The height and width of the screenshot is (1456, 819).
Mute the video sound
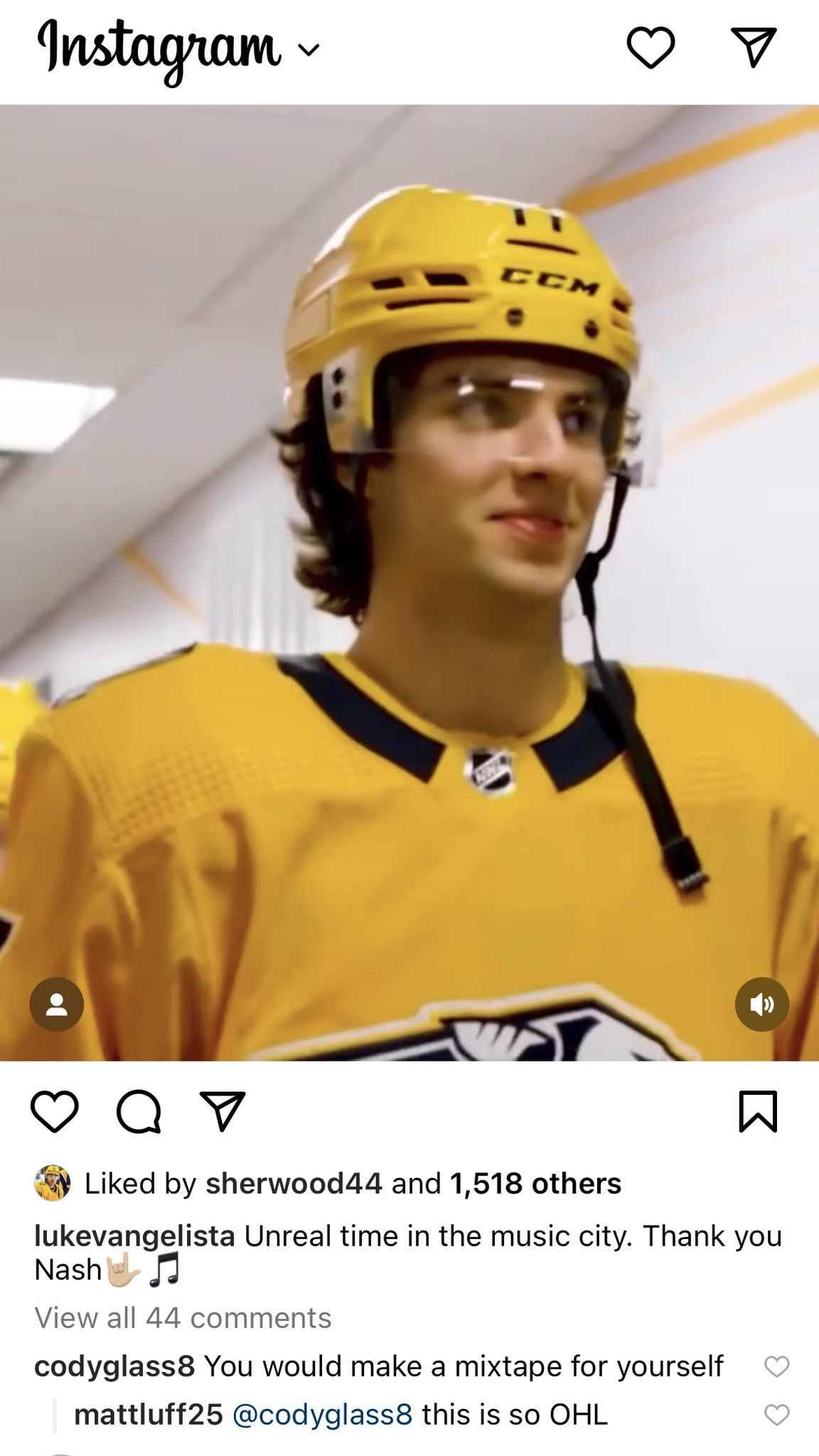(x=761, y=1005)
